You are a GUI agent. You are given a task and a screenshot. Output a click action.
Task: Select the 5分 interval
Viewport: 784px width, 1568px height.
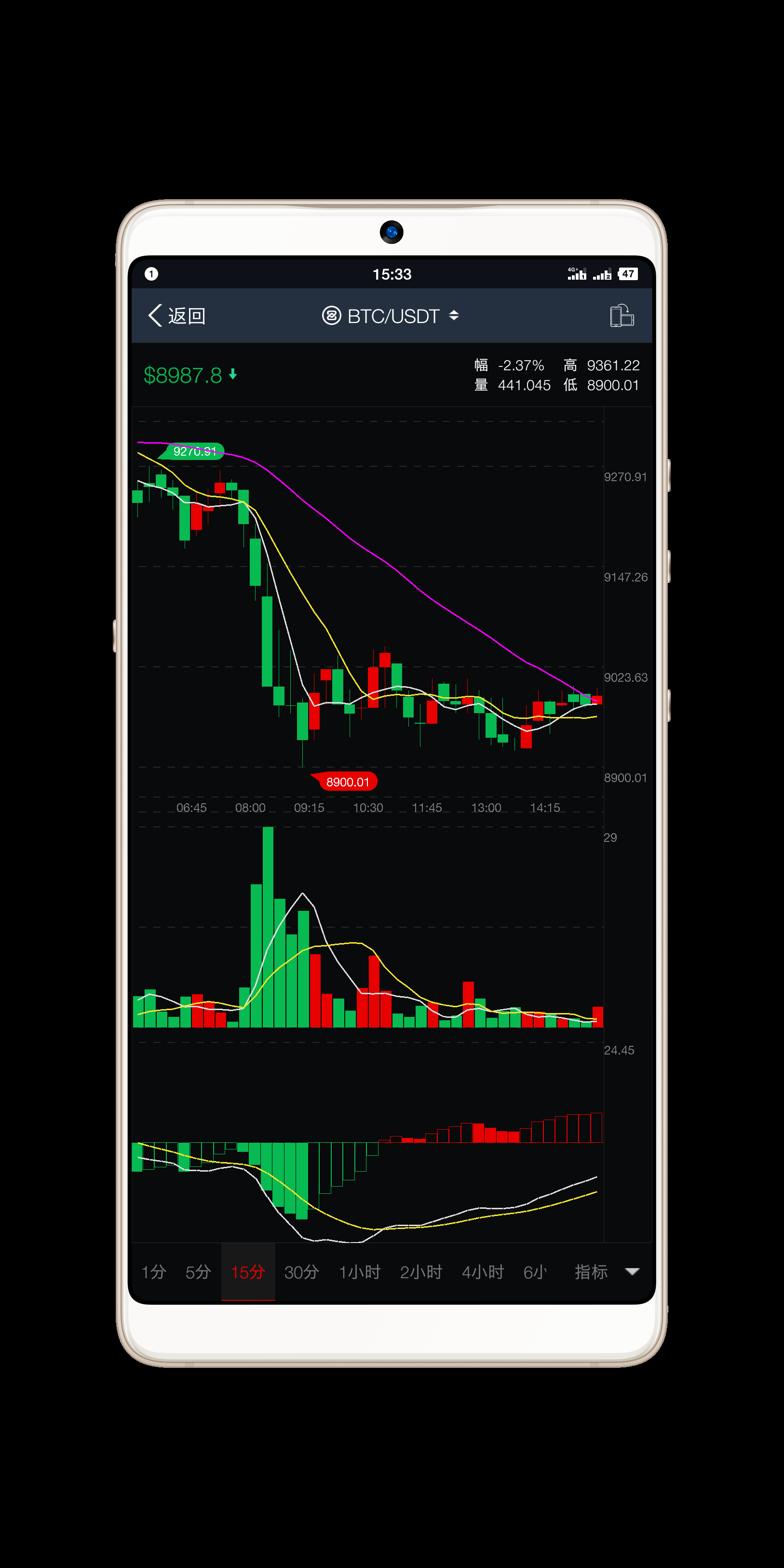coord(199,1271)
